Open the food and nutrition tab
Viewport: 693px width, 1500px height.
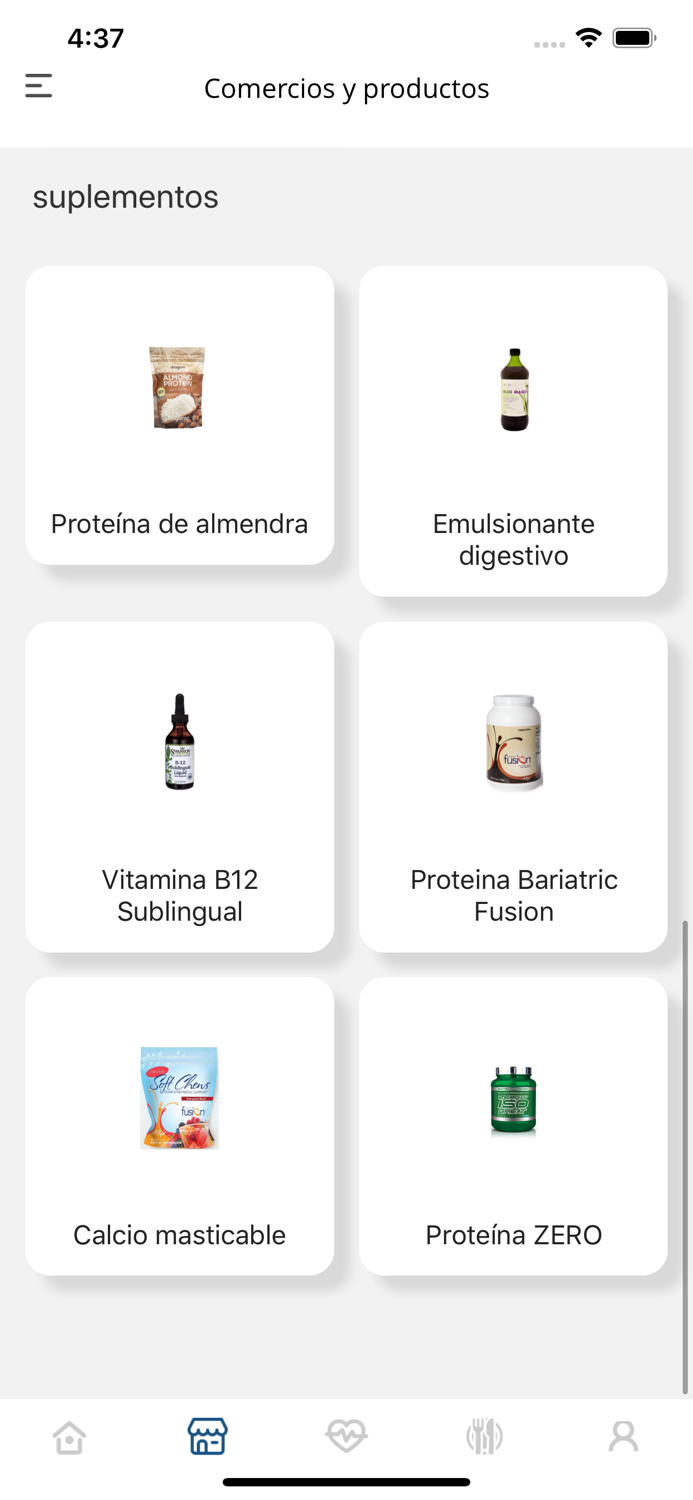tap(485, 1437)
